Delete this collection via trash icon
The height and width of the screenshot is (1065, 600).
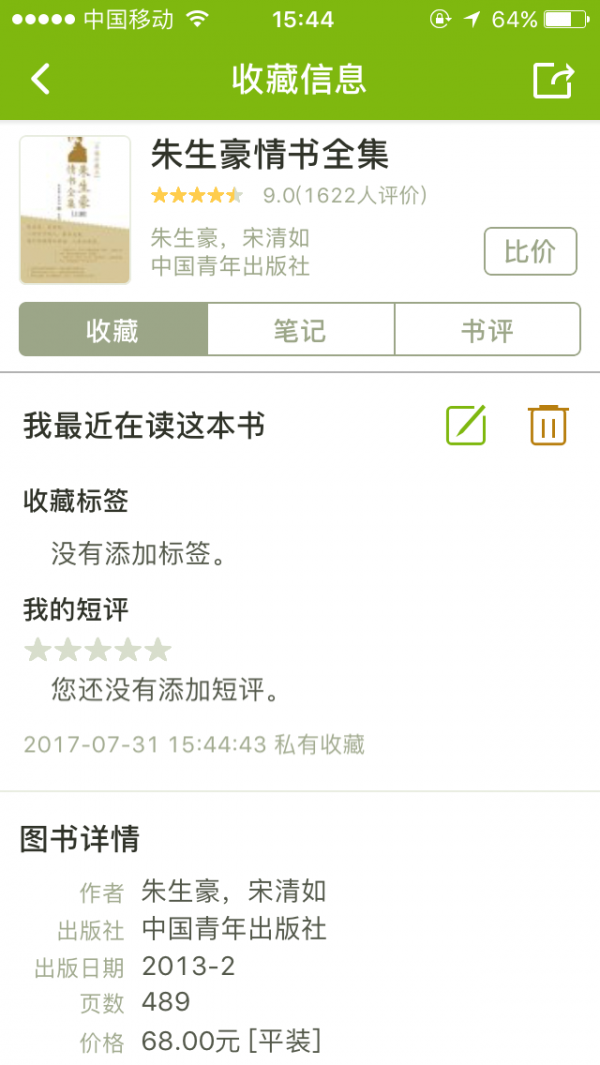coord(548,426)
